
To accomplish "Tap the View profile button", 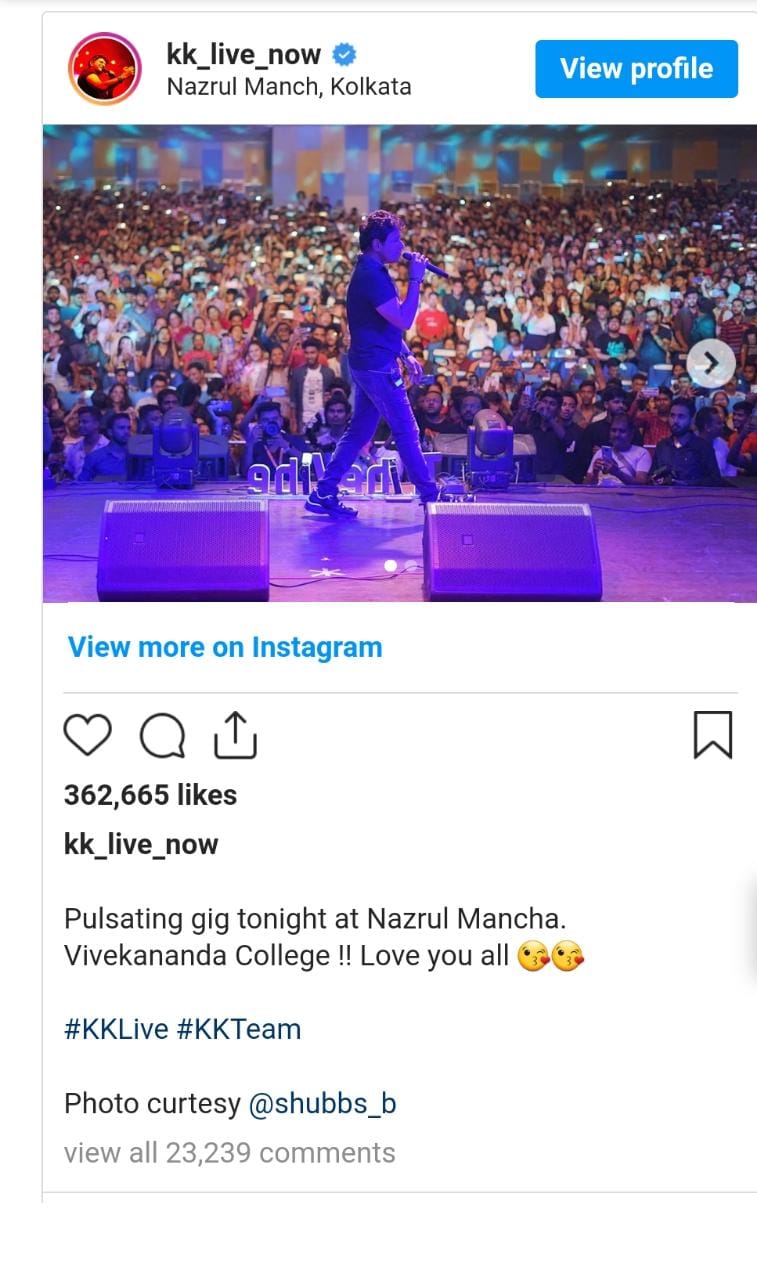I will coord(636,69).
